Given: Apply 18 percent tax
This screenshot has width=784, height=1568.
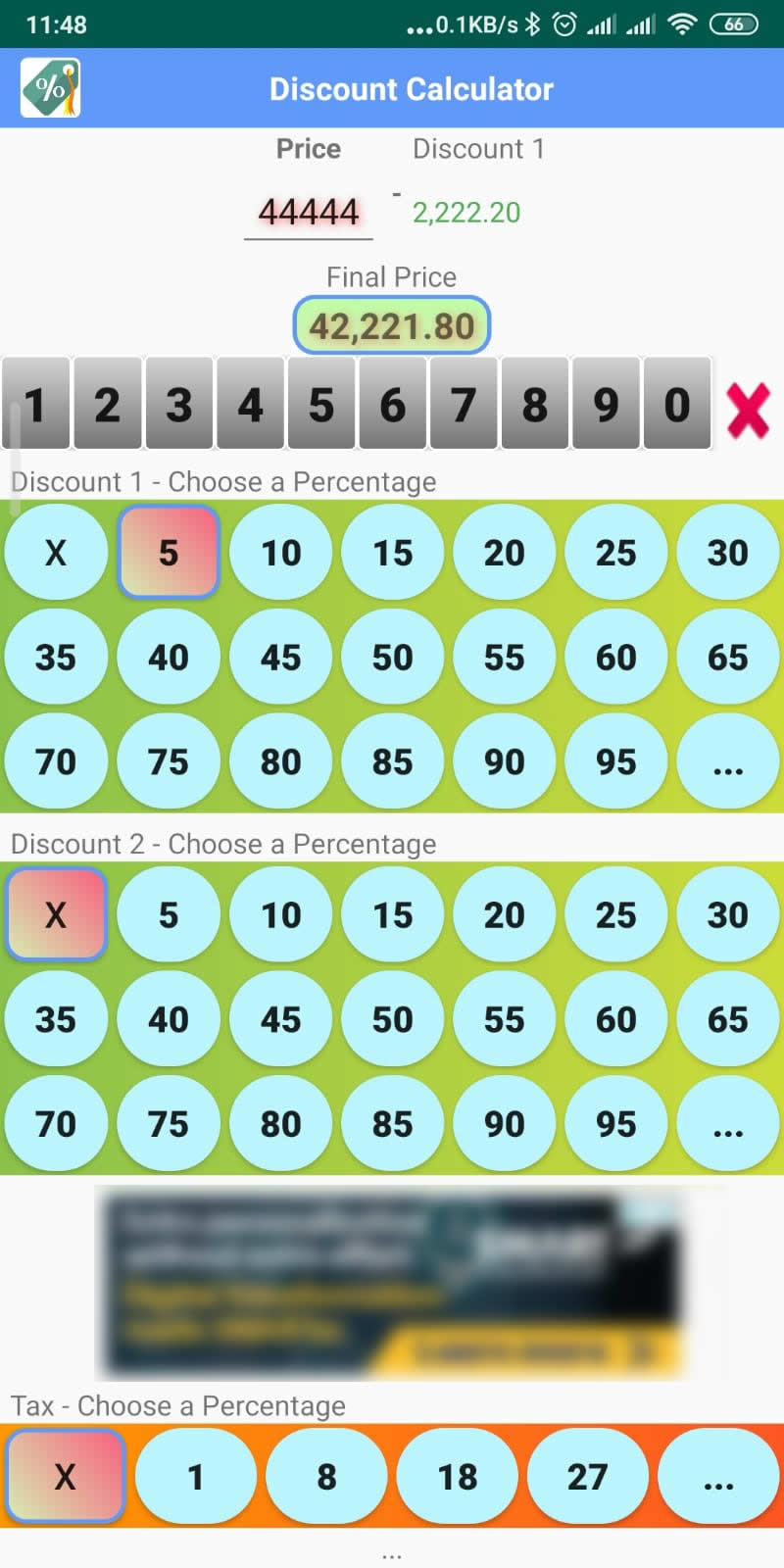Looking at the screenshot, I should click(457, 1476).
